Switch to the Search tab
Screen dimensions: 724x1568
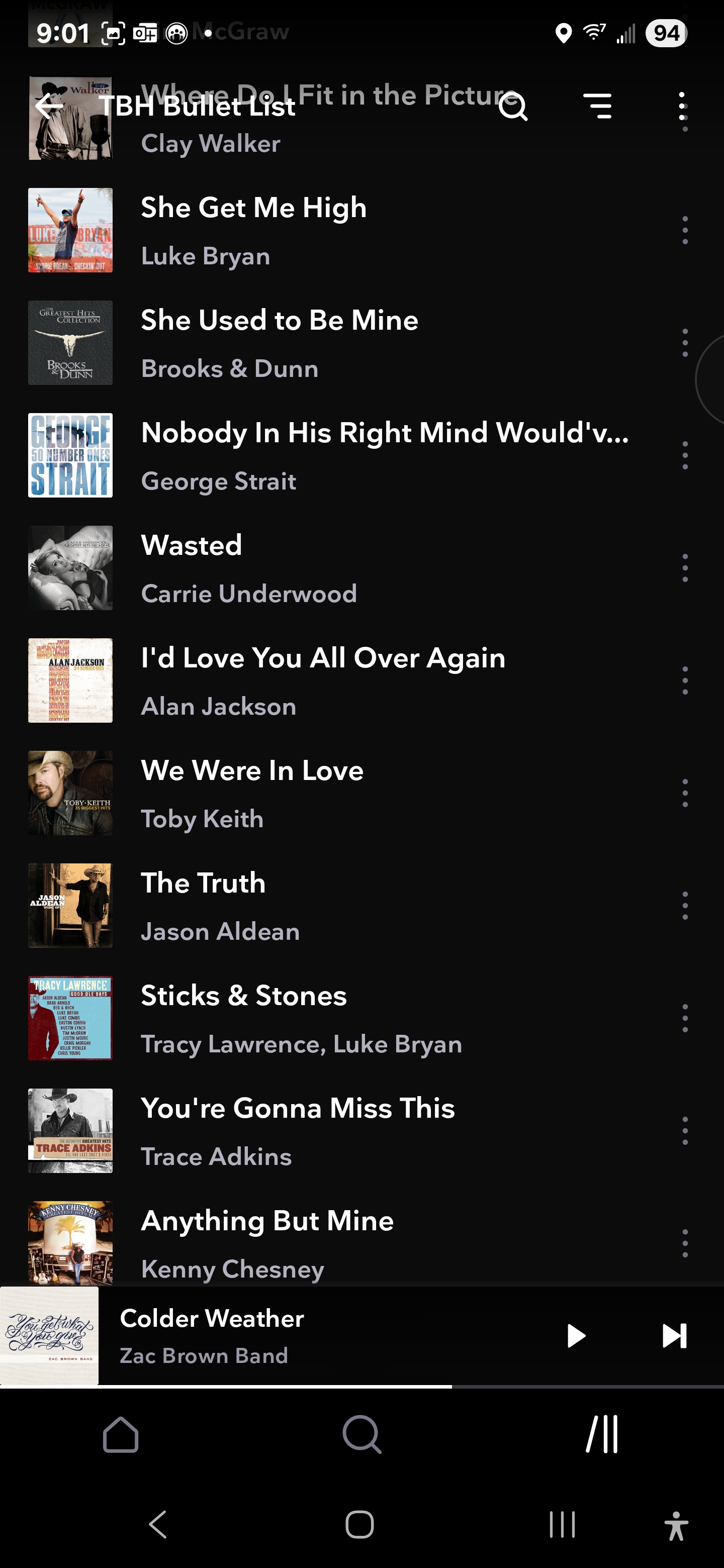(x=361, y=1435)
